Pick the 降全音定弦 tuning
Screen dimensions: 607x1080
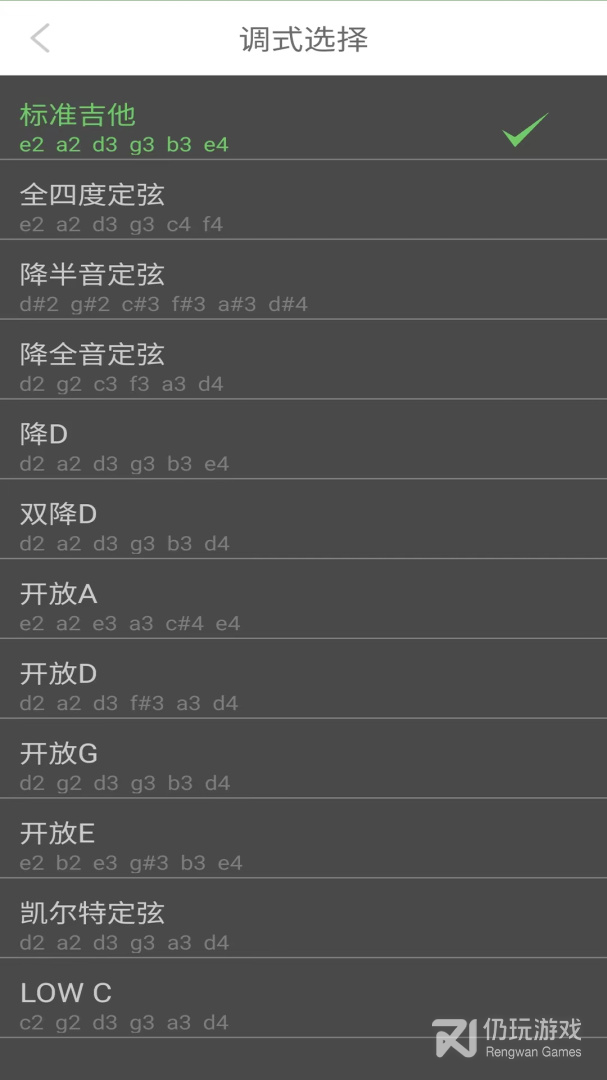coord(303,360)
